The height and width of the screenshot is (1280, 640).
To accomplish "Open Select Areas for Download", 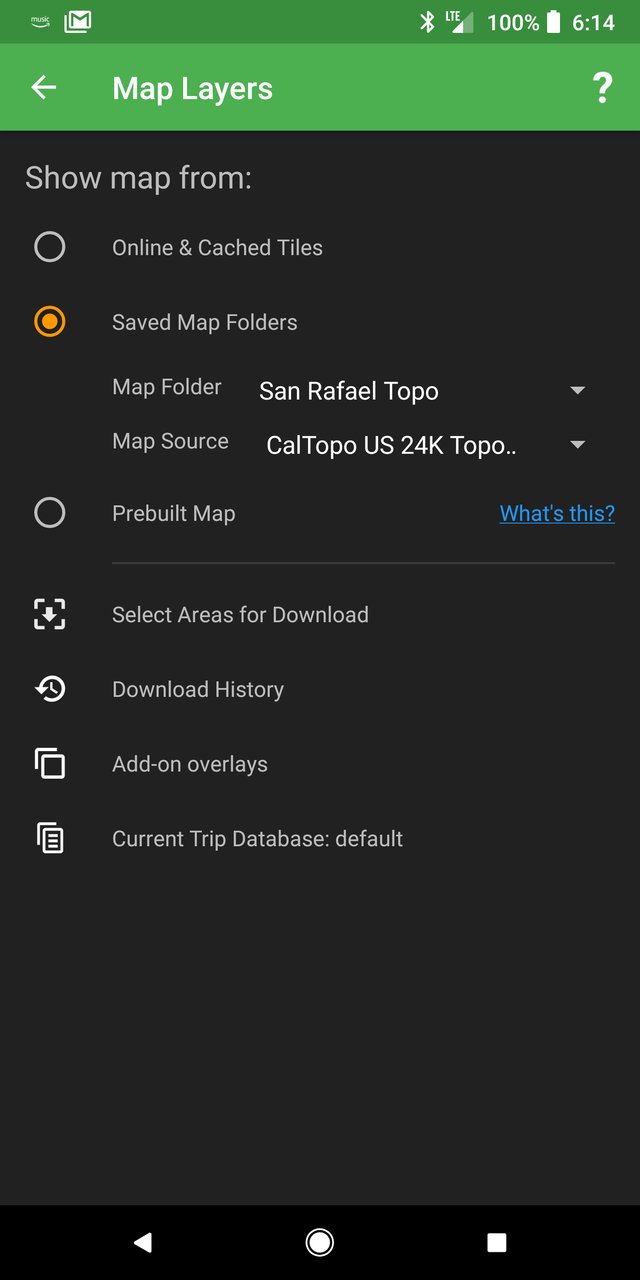I will pos(320,615).
